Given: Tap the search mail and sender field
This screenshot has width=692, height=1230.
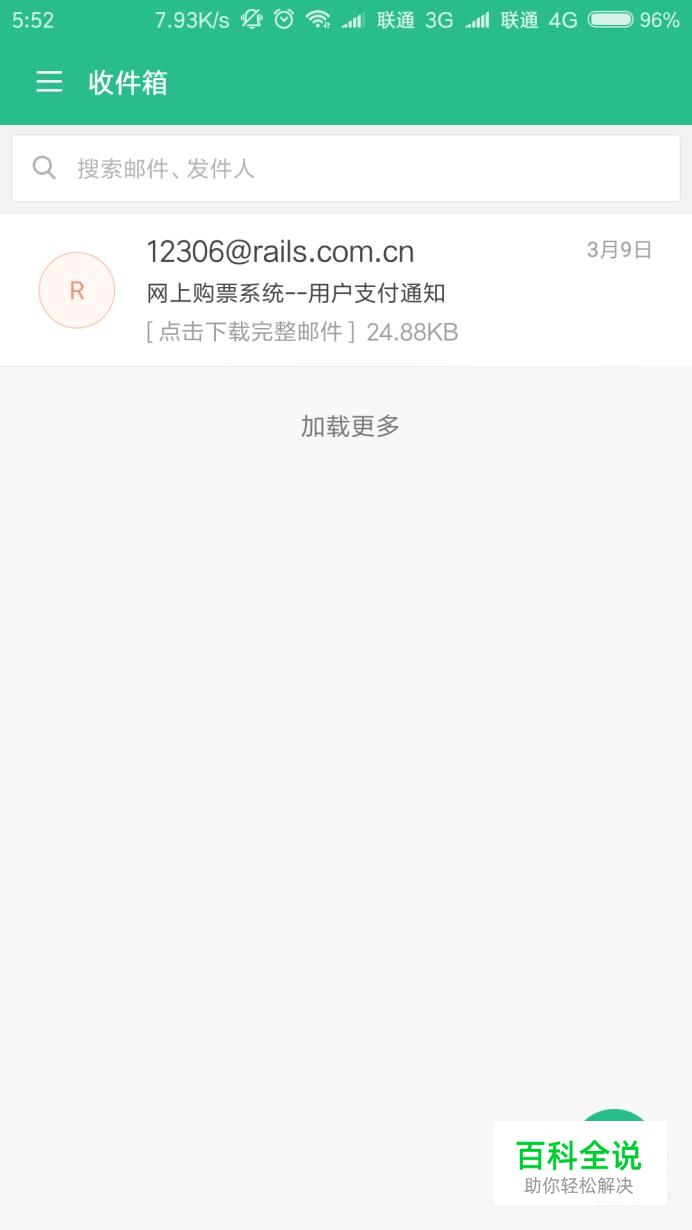Looking at the screenshot, I should point(346,168).
